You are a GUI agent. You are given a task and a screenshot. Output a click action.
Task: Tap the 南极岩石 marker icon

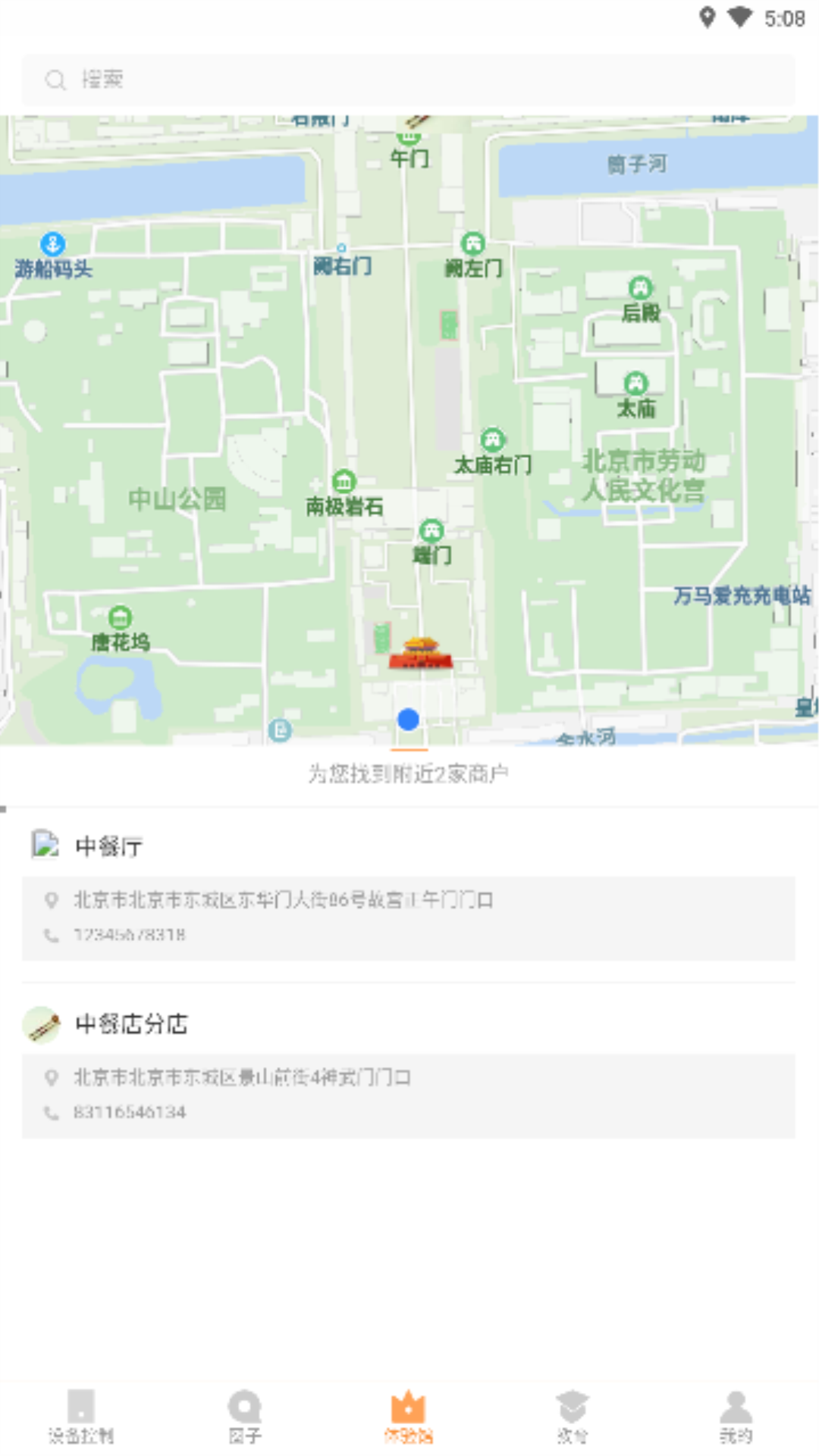click(x=344, y=480)
